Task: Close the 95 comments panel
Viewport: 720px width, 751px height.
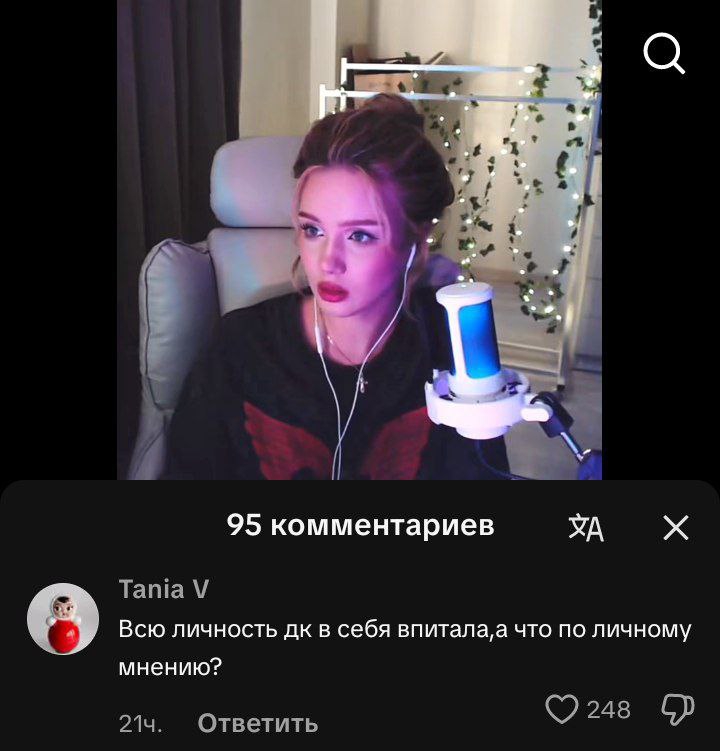Action: [676, 527]
